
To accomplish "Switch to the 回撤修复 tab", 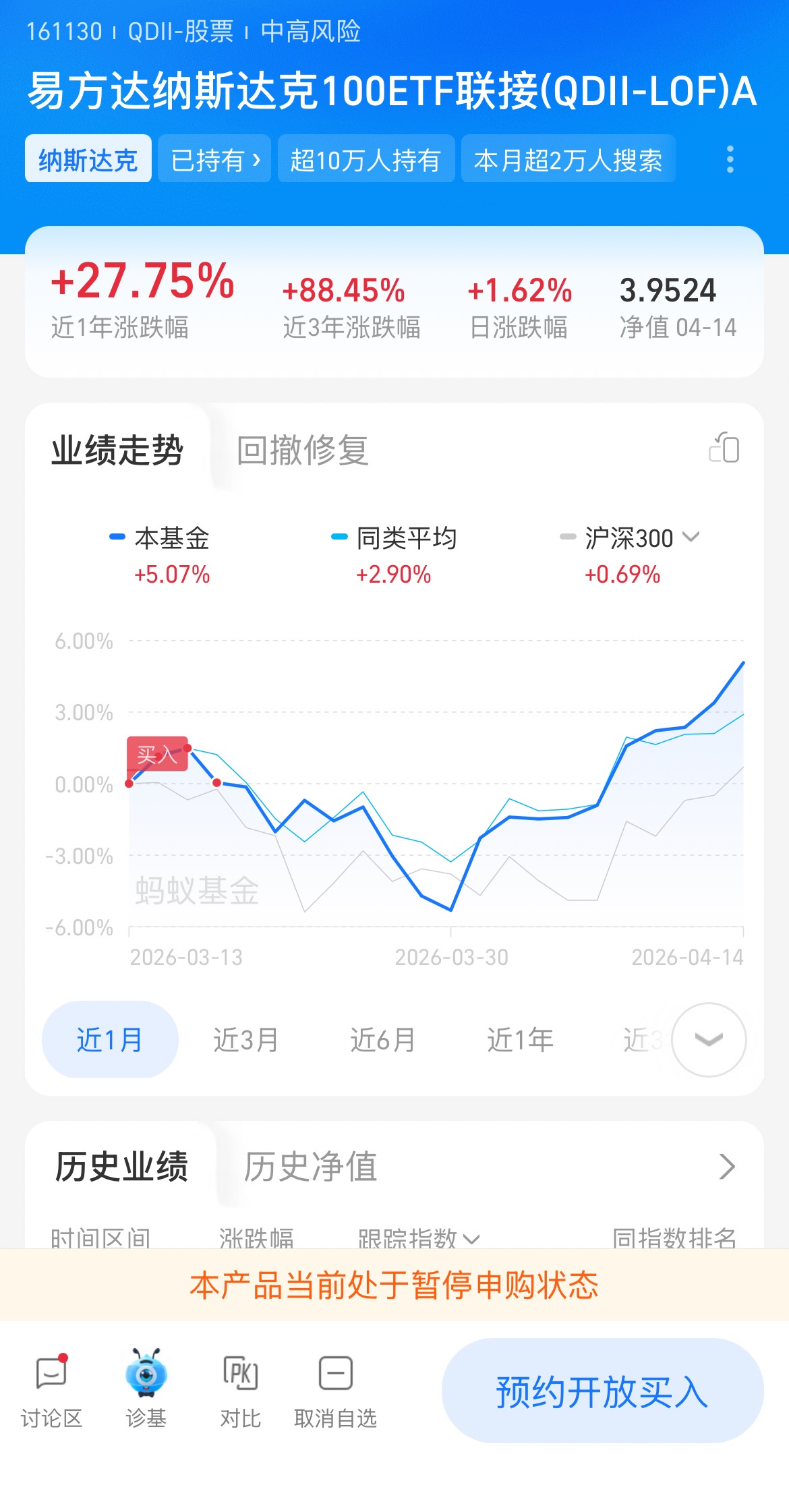I will [302, 450].
